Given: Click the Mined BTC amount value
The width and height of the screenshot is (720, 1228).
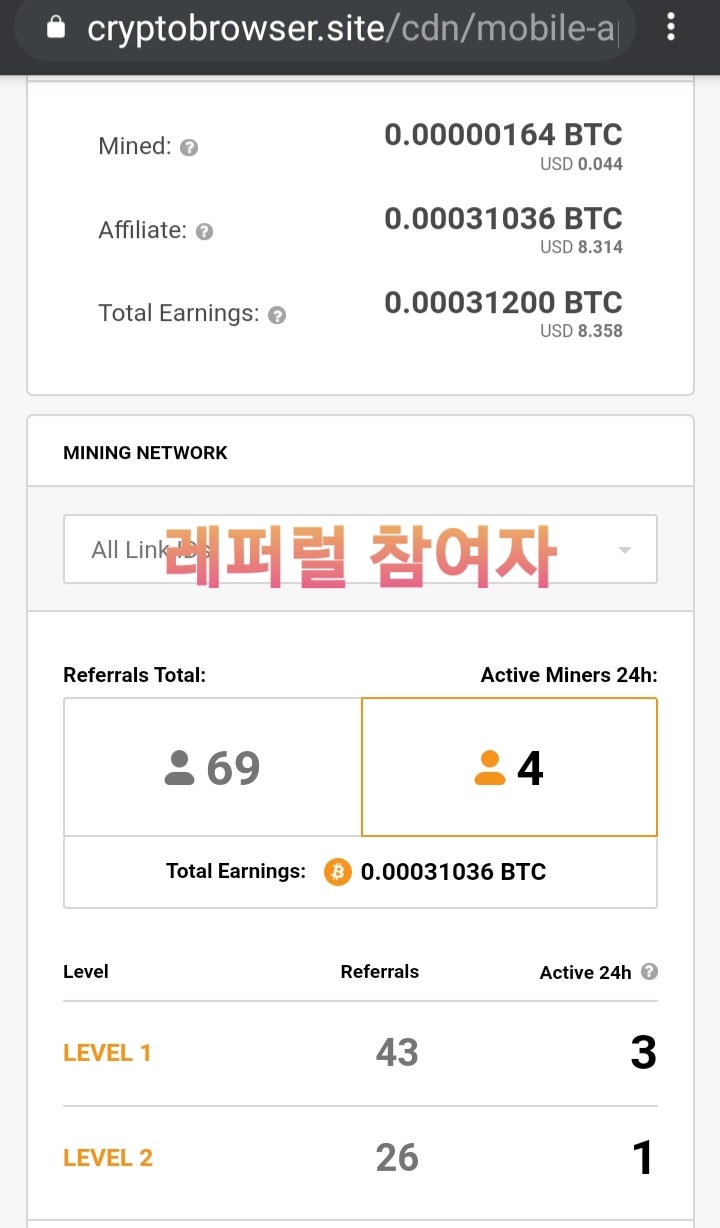Looking at the screenshot, I should point(503,135).
